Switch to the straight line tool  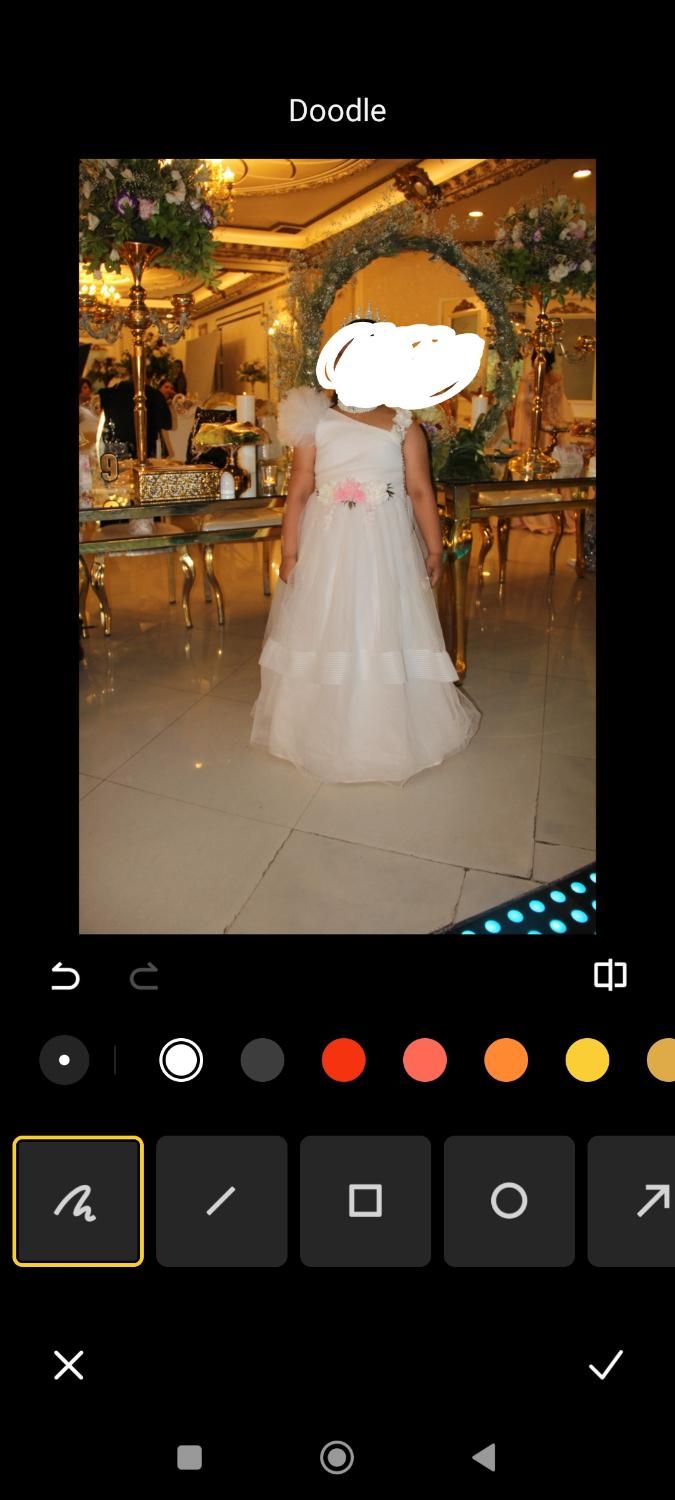pyautogui.click(x=221, y=1201)
